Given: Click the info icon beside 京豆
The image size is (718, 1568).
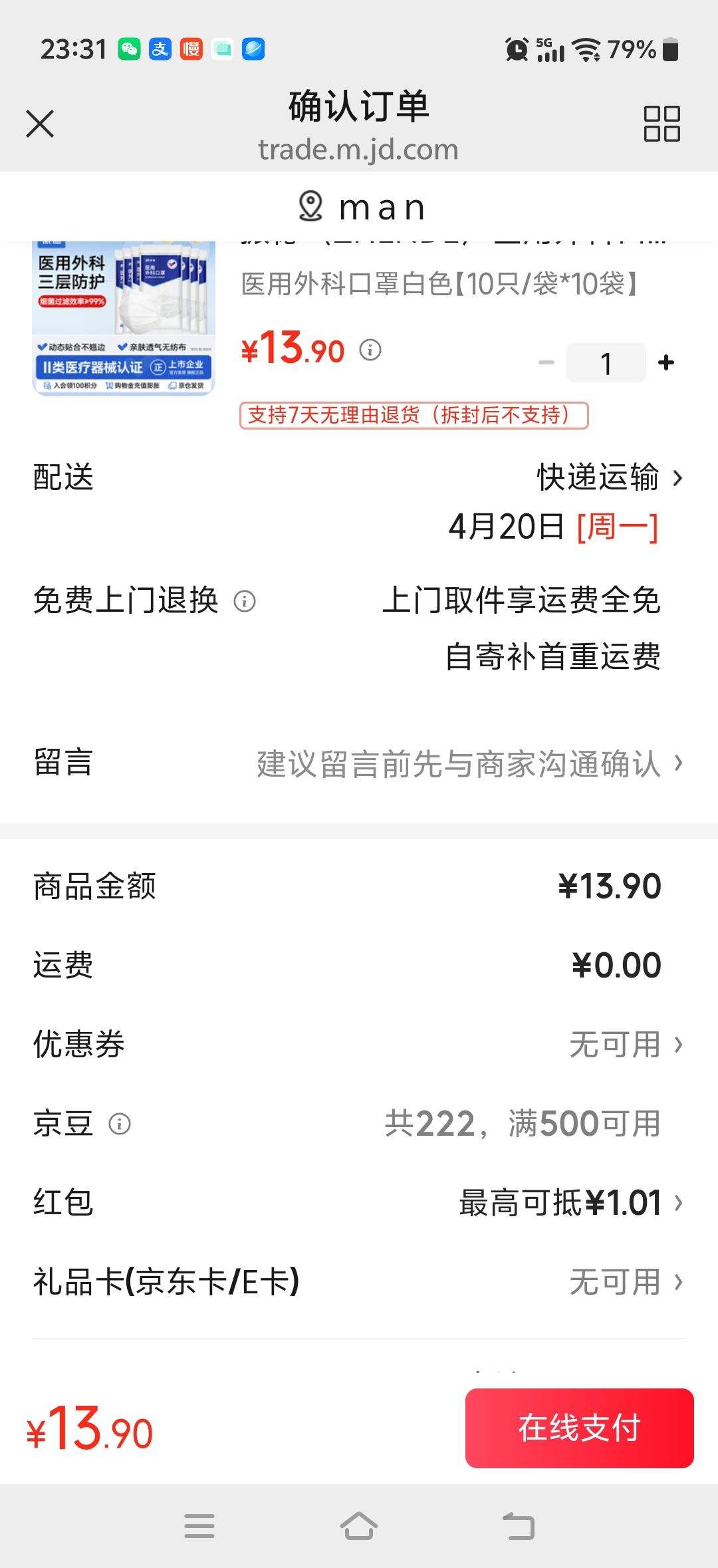Looking at the screenshot, I should (118, 1125).
